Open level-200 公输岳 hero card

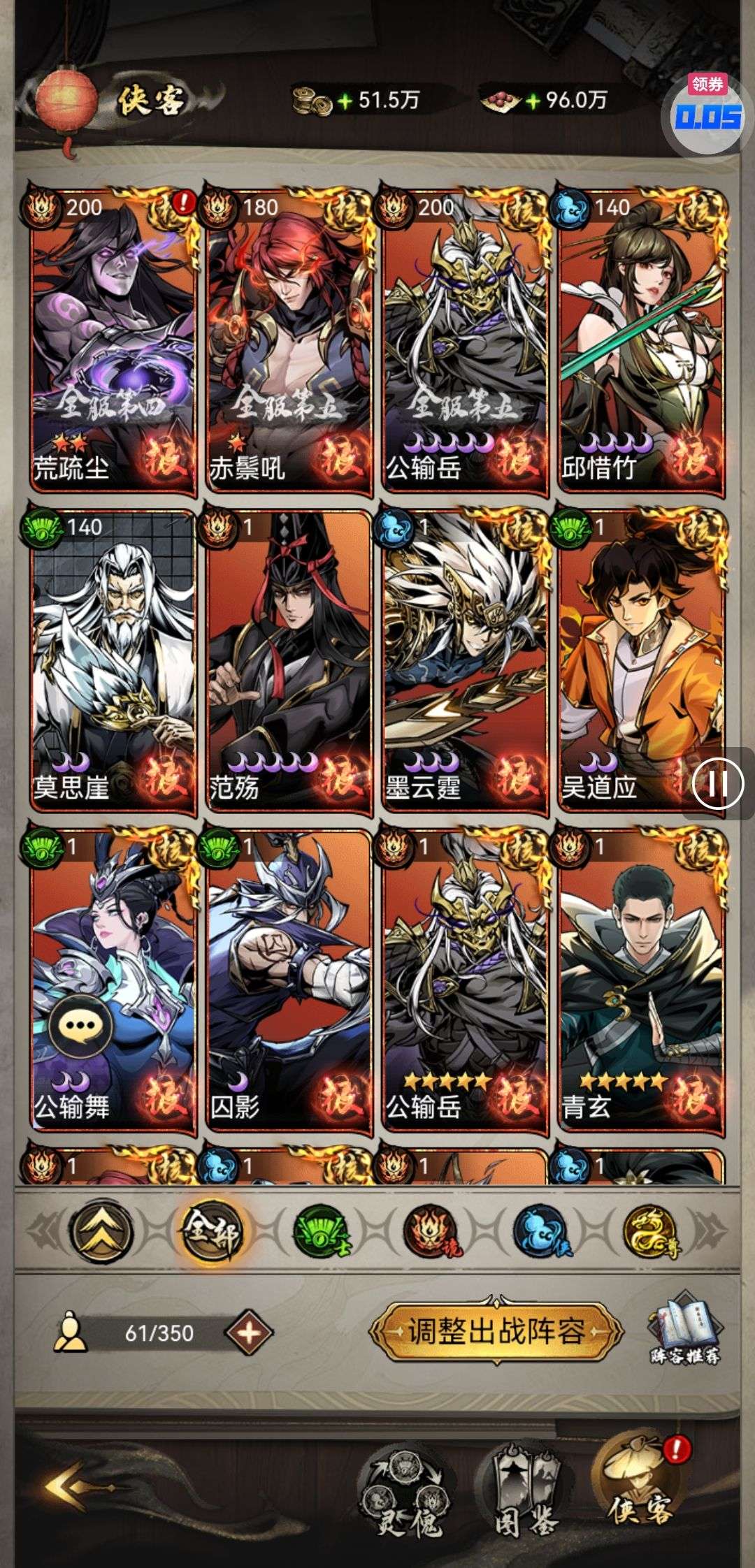click(x=464, y=335)
